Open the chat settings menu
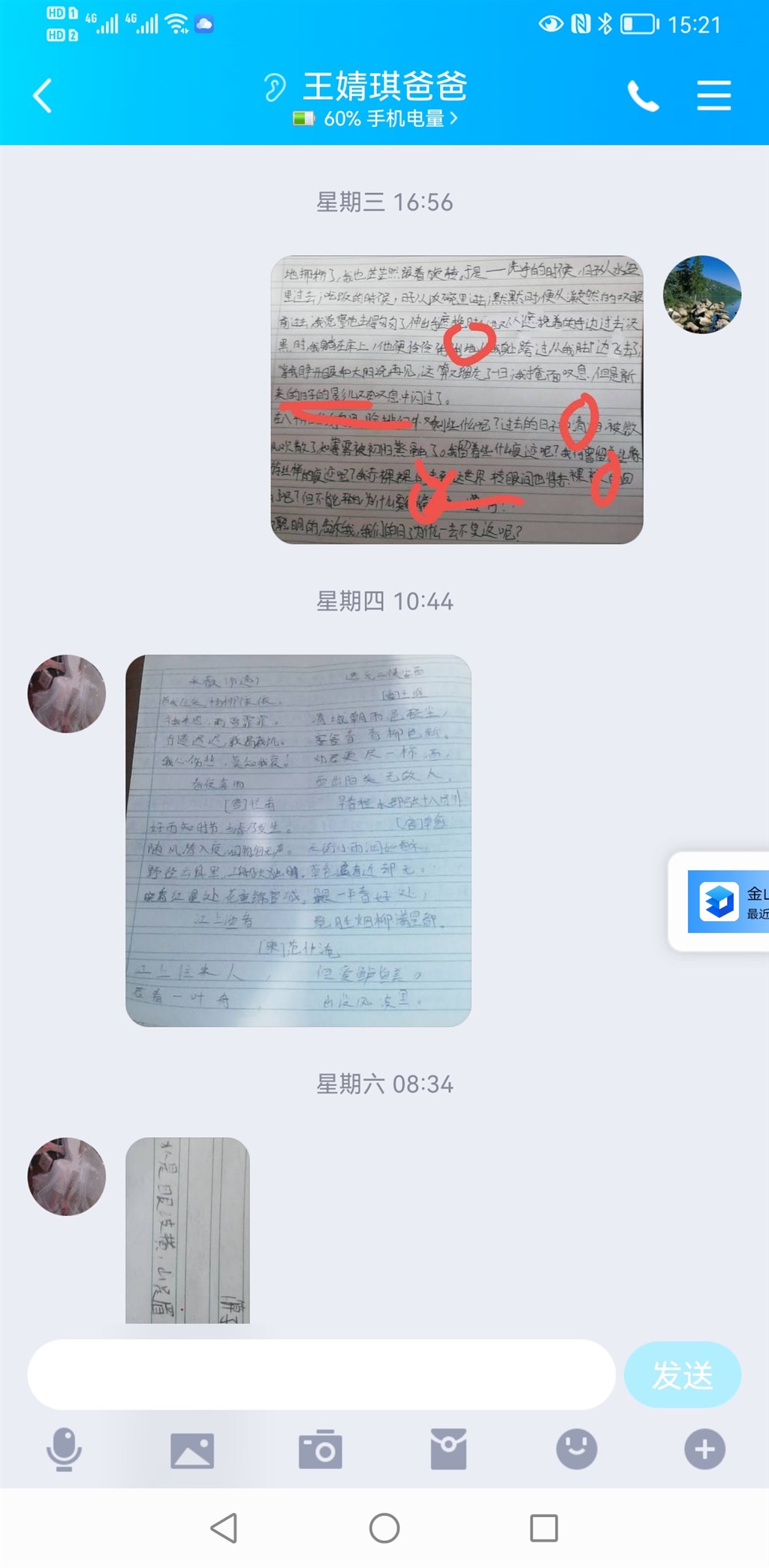The height and width of the screenshot is (1568, 769). (713, 96)
